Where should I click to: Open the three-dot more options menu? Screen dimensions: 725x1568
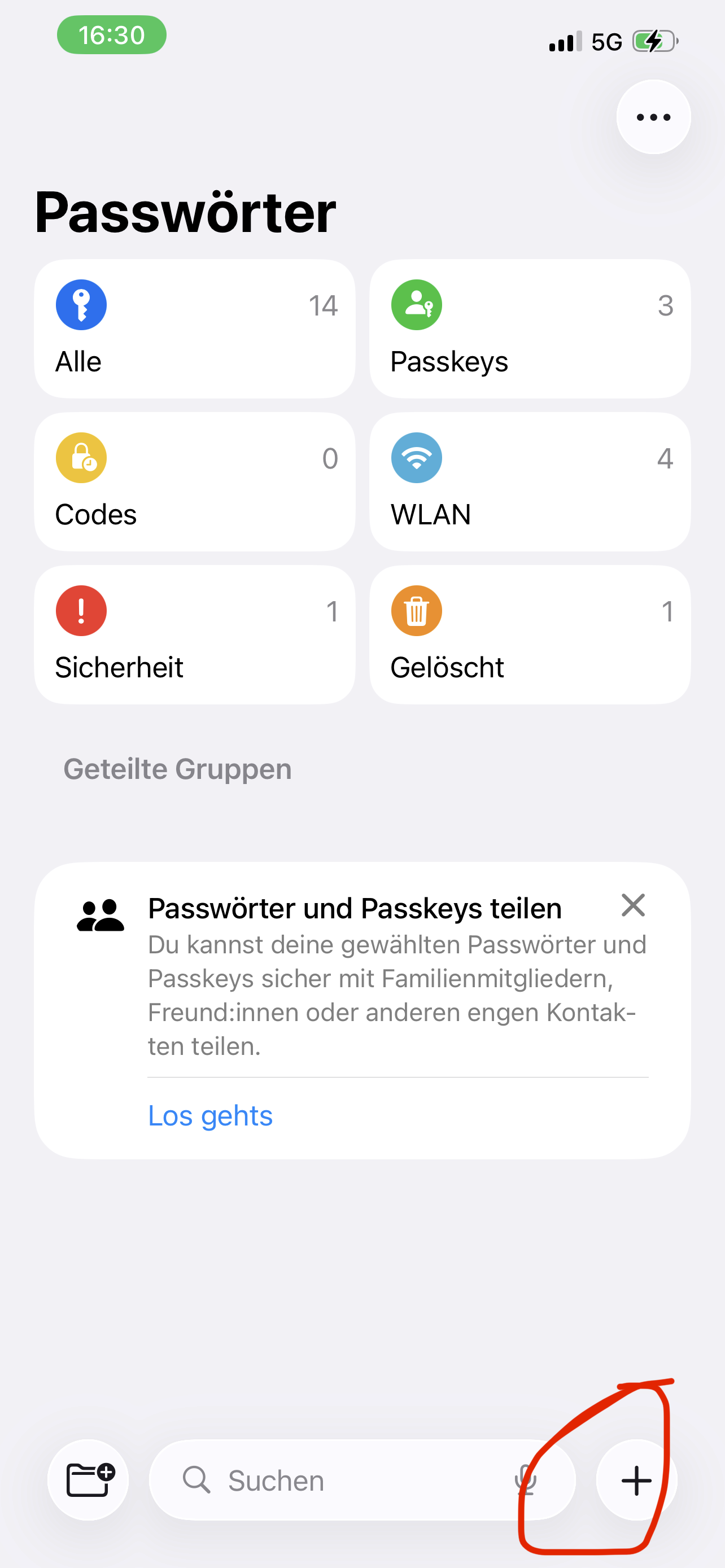[x=653, y=117]
